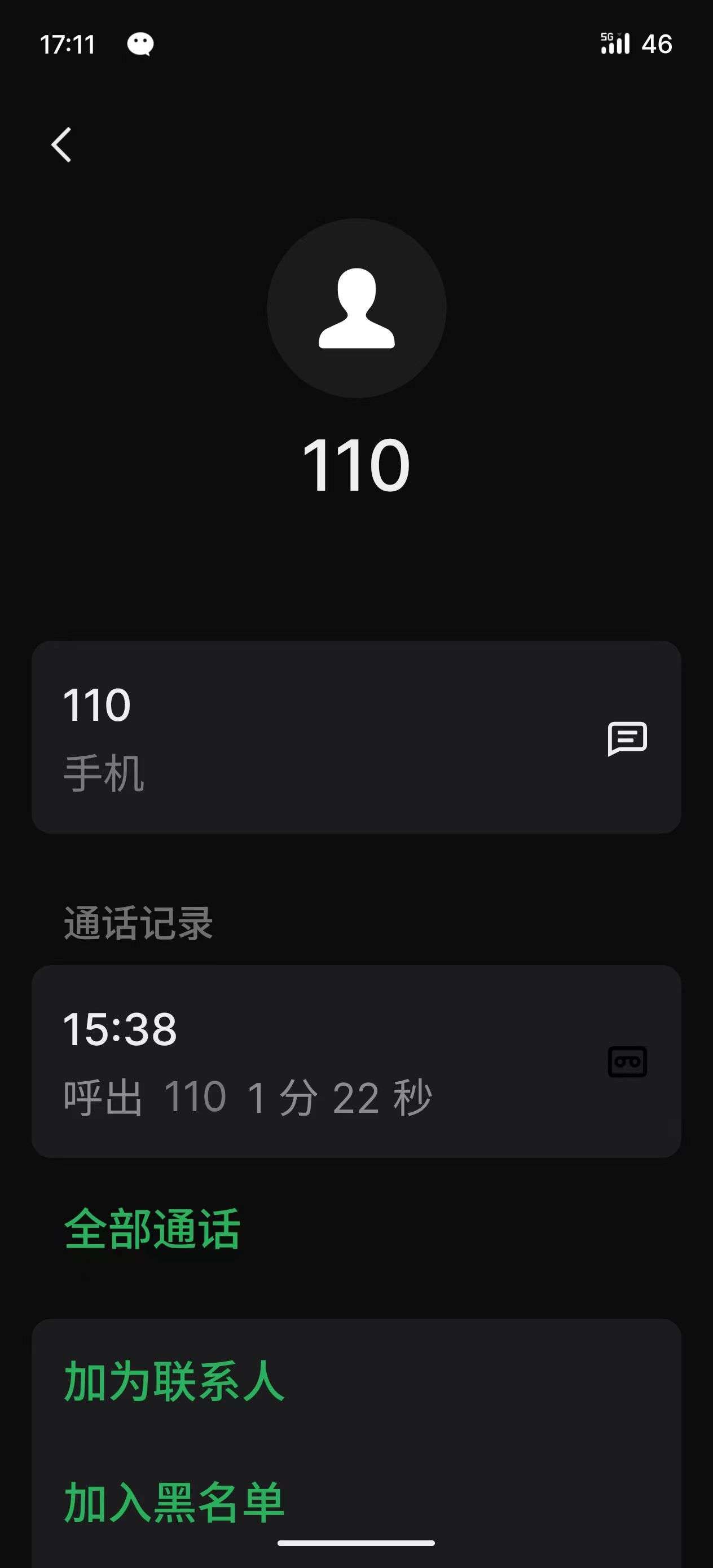Viewport: 713px width, 1568px height.
Task: Add 110 to the blacklist (加入黑名单)
Action: 174,1502
